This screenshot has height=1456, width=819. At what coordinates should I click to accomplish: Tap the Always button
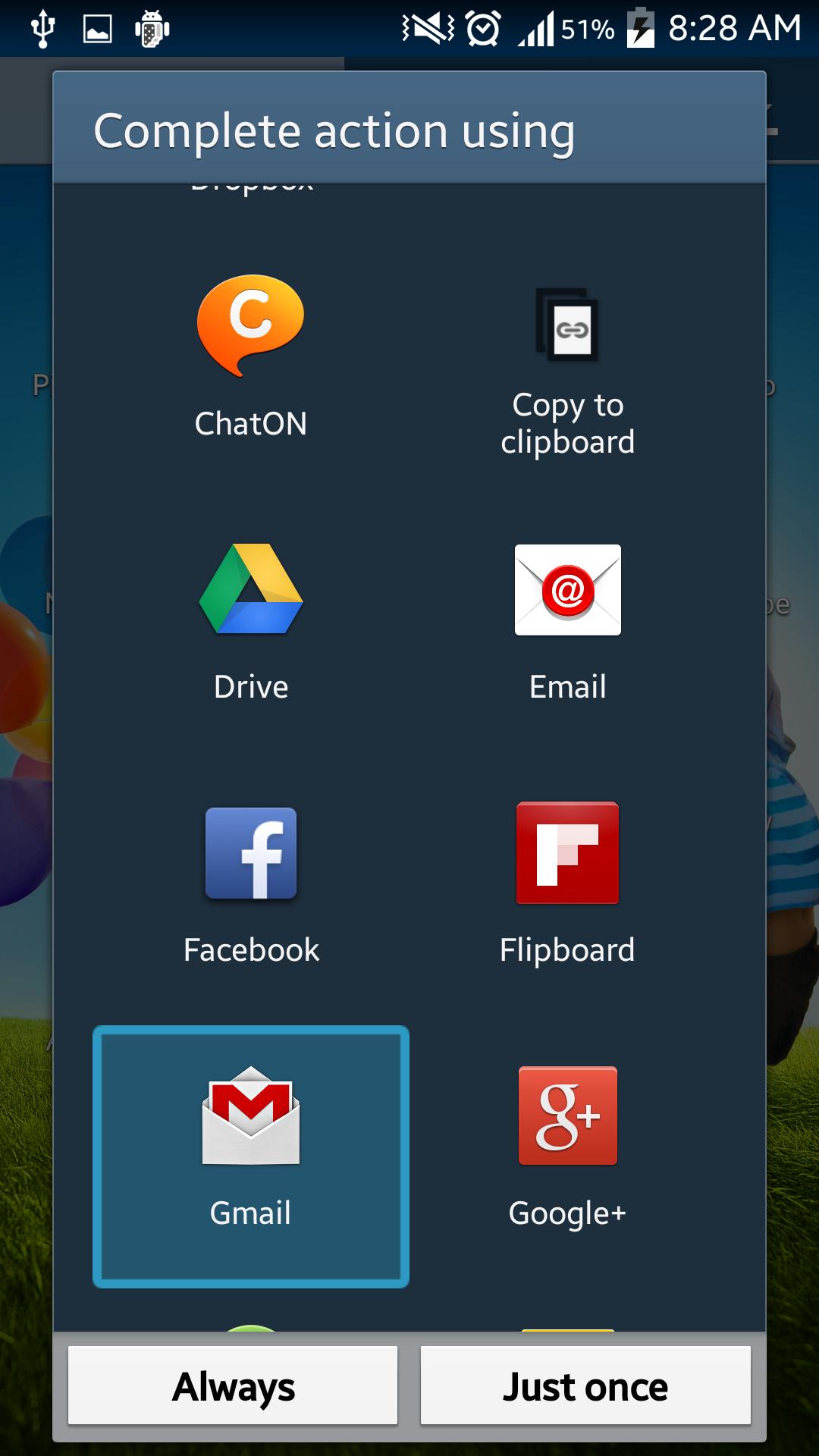coord(233,1385)
